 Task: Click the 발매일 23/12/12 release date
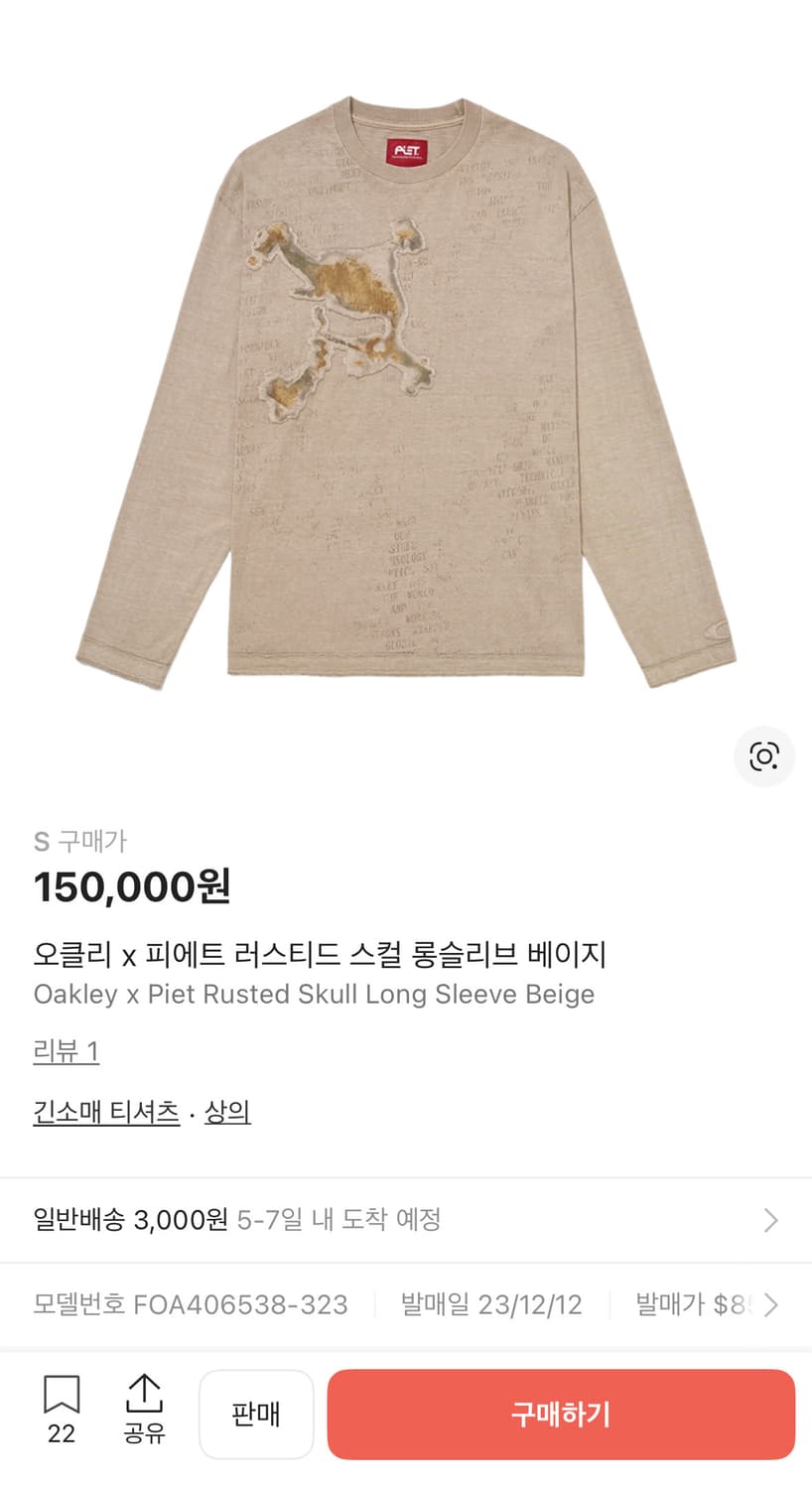488,1303
